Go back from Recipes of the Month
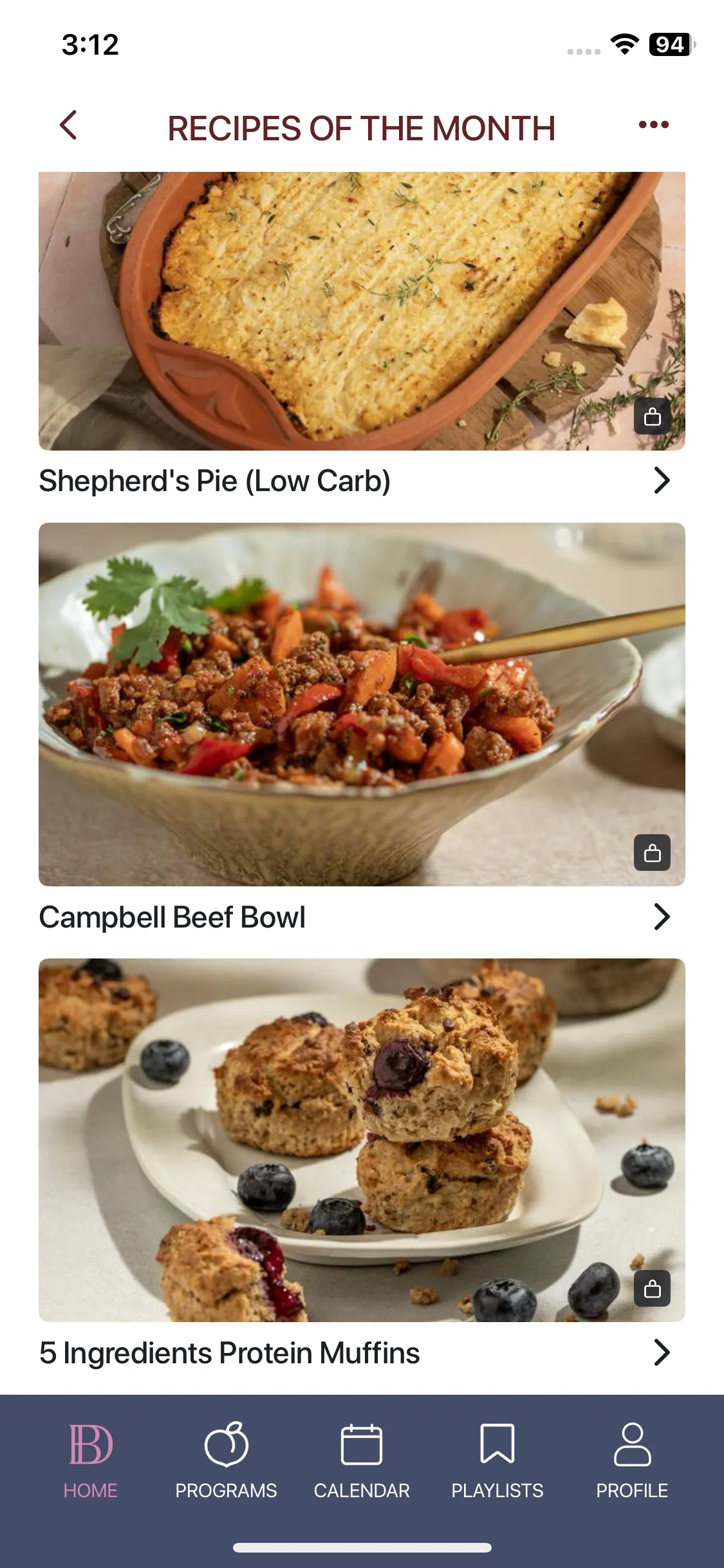 (68, 125)
